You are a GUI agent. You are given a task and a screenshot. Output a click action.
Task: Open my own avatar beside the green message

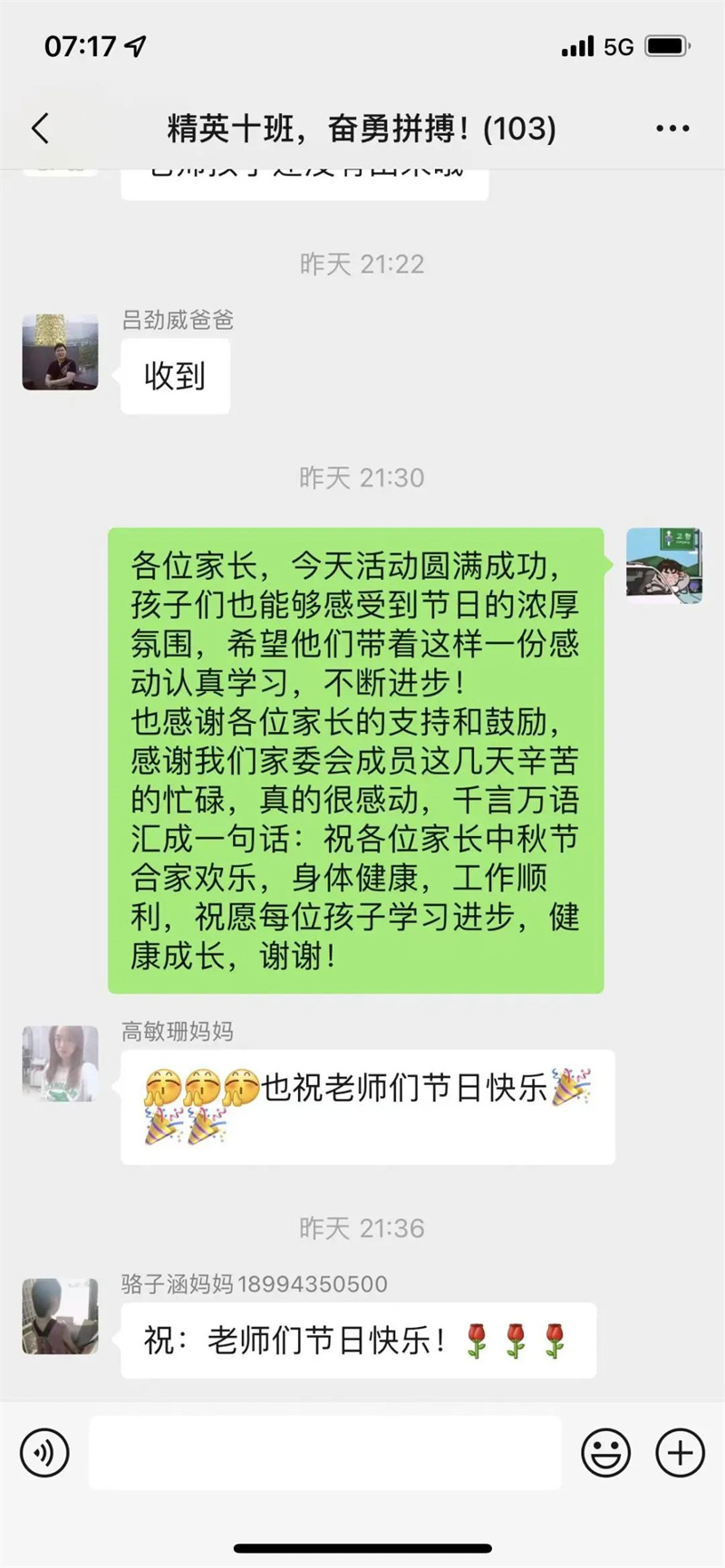coord(664,565)
